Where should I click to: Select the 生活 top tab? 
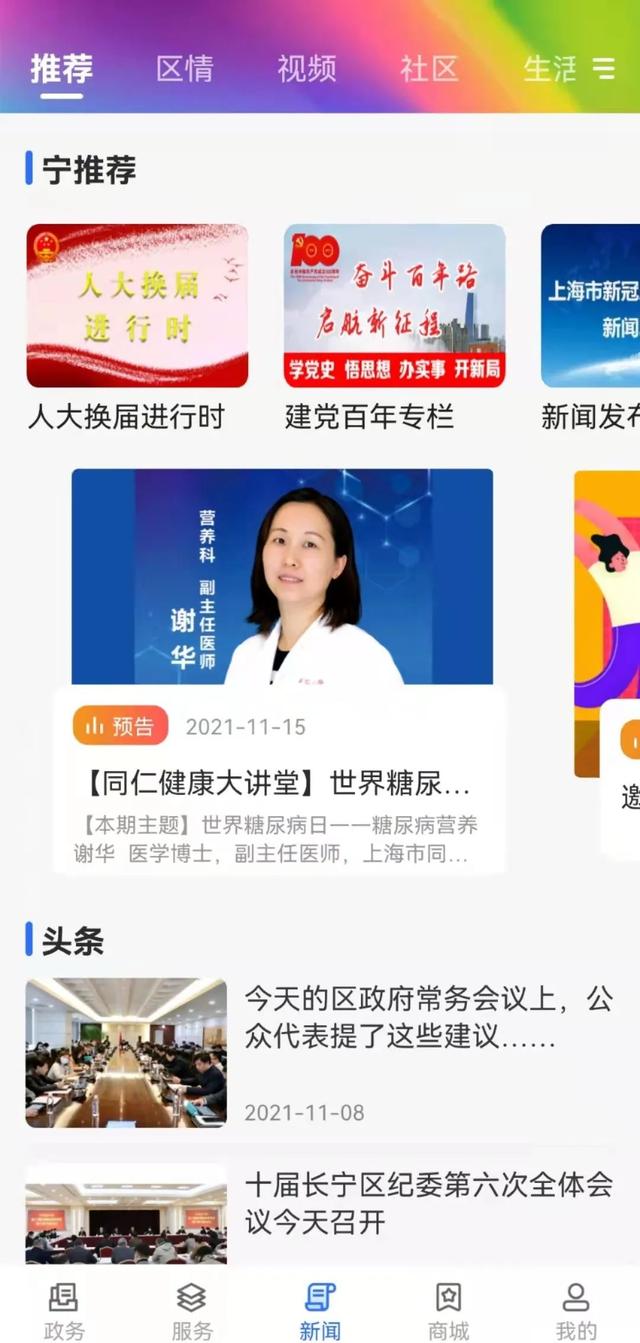(550, 69)
